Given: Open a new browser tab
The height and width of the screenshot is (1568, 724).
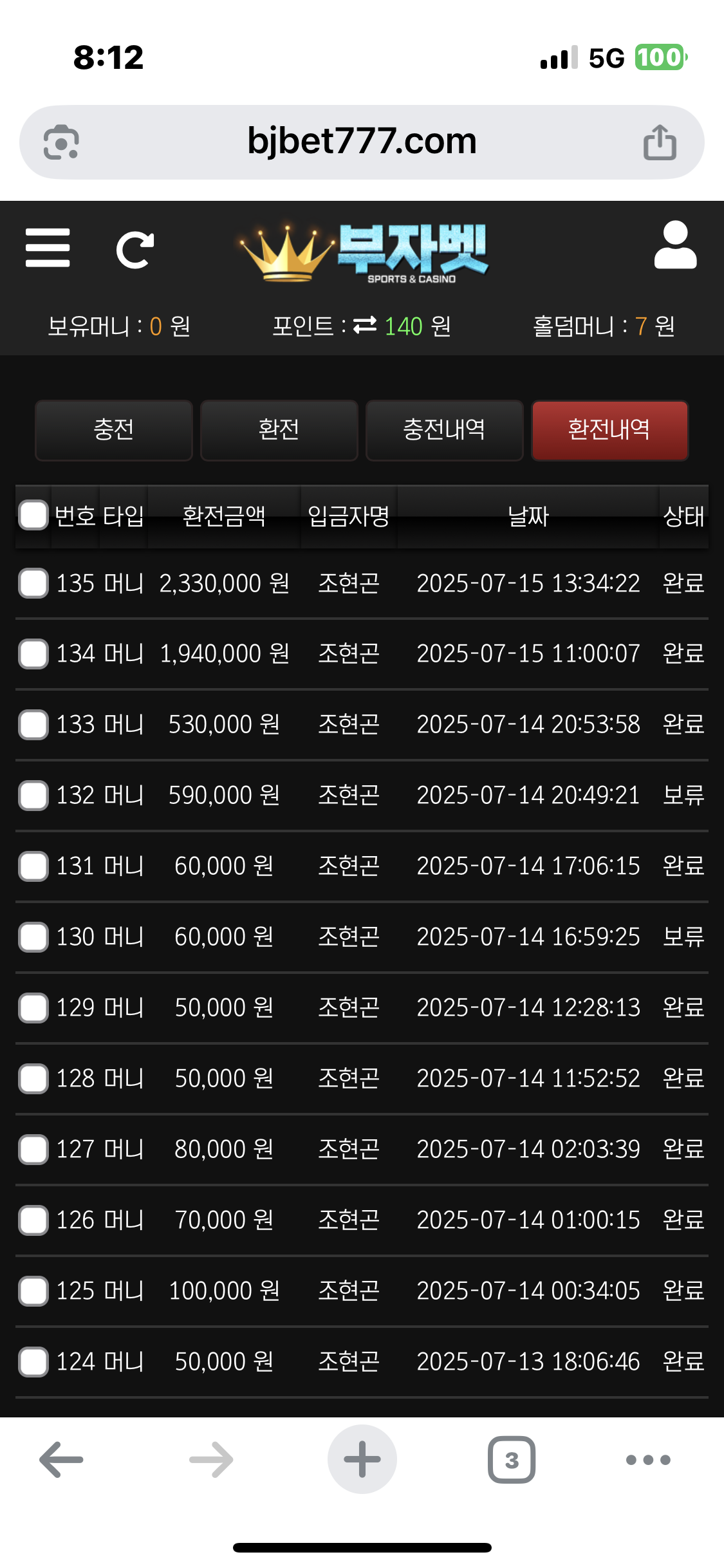Looking at the screenshot, I should coord(362,1460).
